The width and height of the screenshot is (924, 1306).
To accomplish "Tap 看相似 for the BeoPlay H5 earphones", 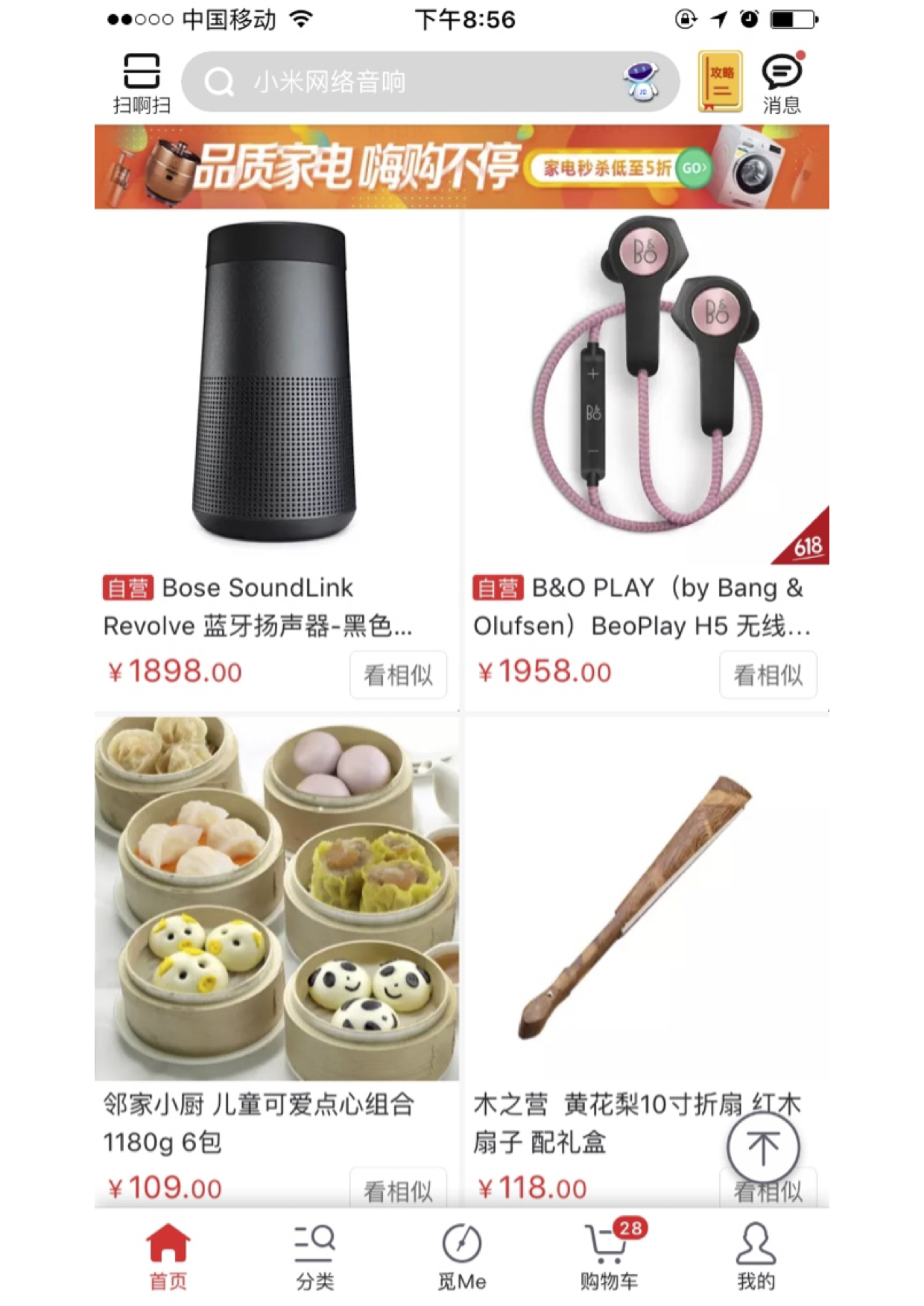I will (768, 675).
